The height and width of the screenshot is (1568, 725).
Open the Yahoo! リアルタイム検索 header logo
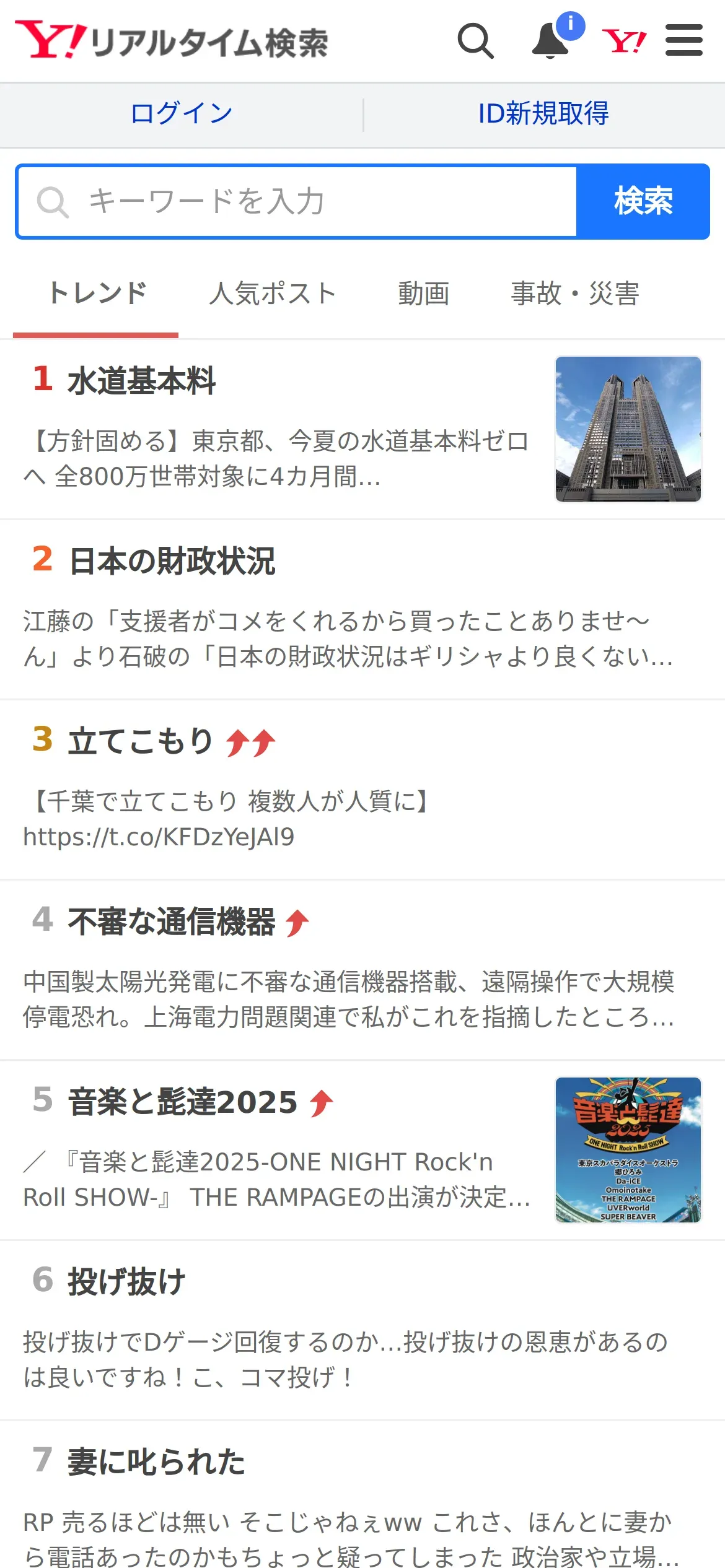172,41
